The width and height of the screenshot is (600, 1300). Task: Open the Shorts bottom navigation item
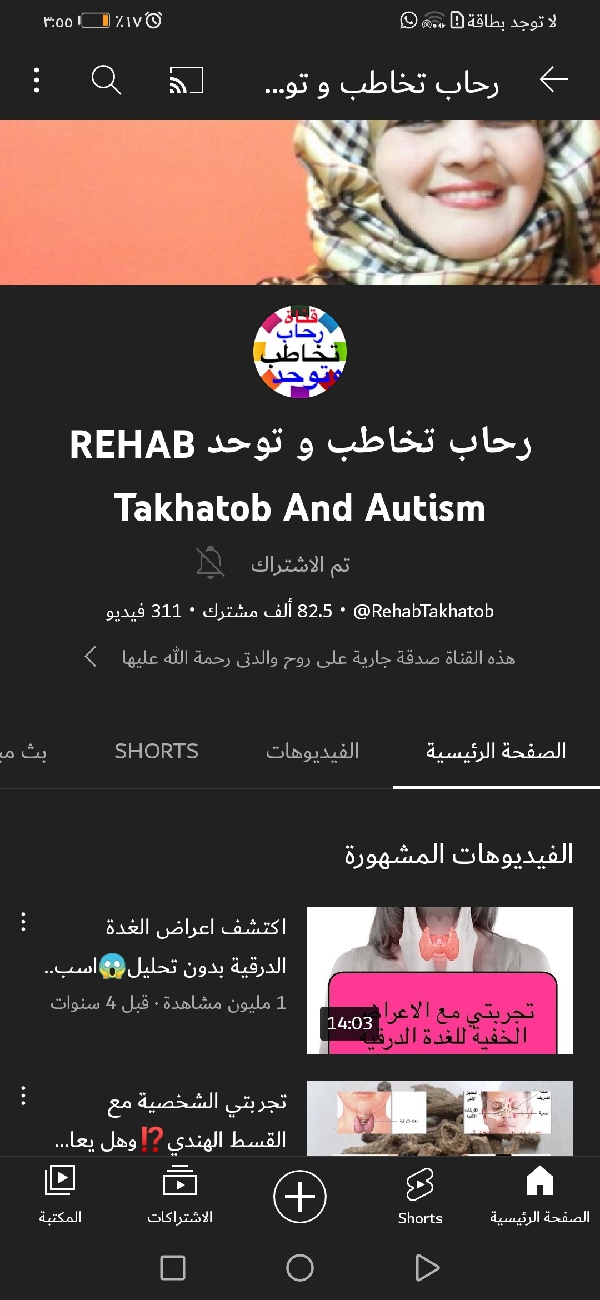point(420,1196)
